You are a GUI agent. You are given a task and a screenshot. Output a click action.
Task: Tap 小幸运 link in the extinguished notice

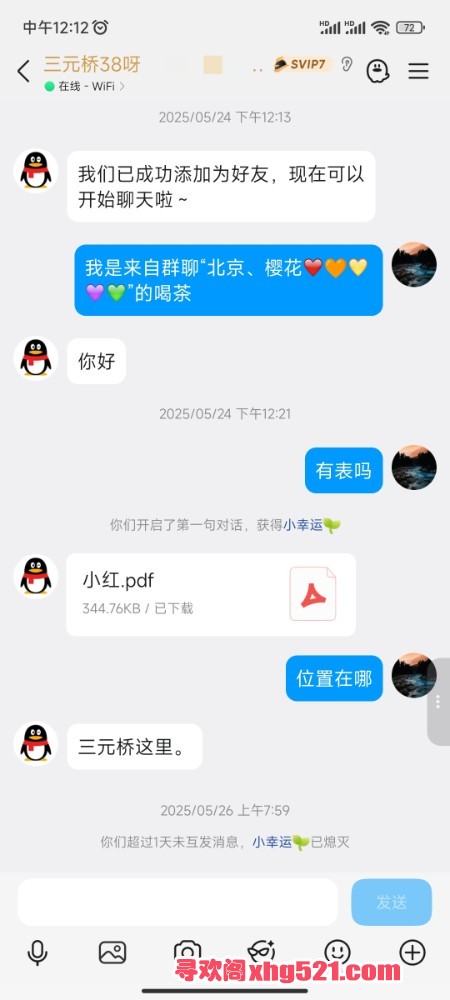point(272,842)
